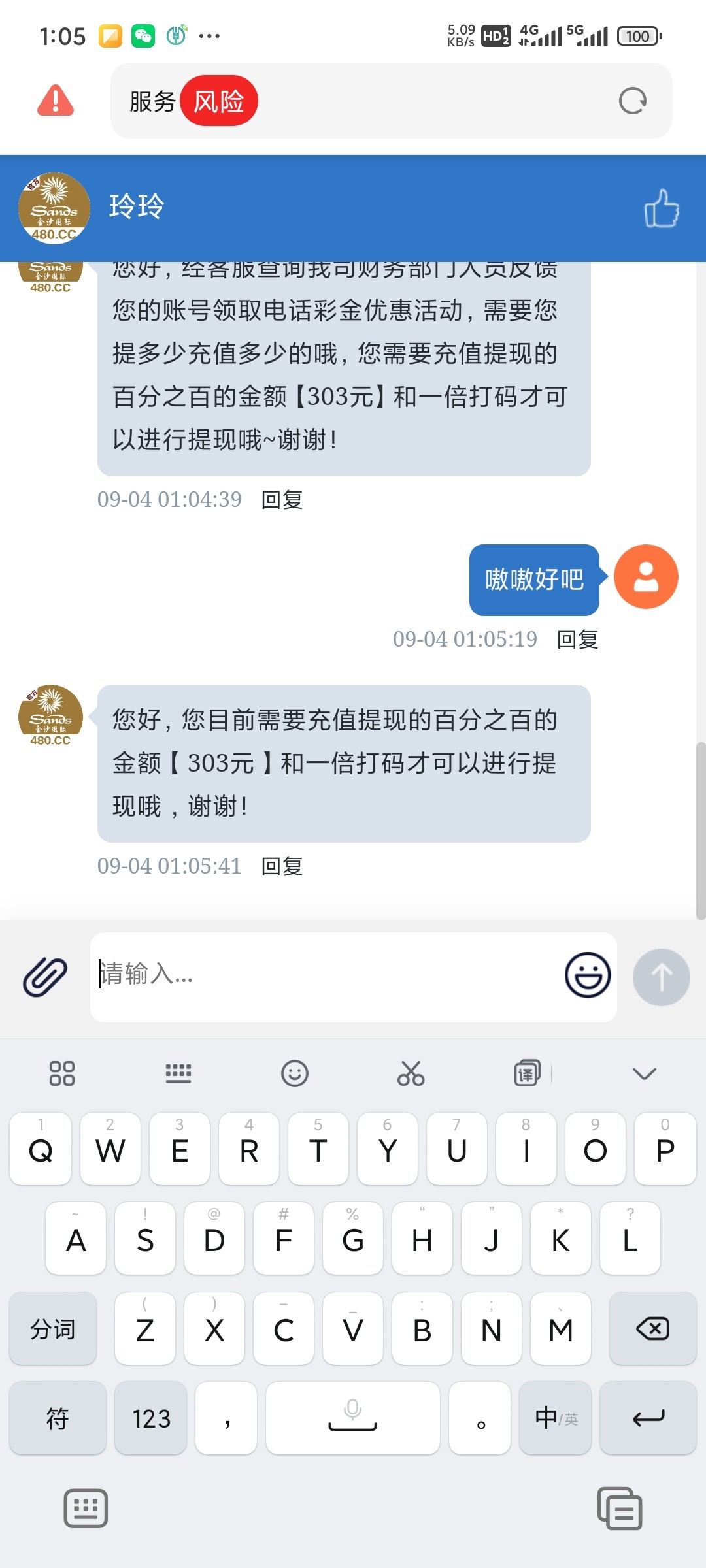
Task: Open keyboard emoji smiley panel
Action: click(x=294, y=1073)
